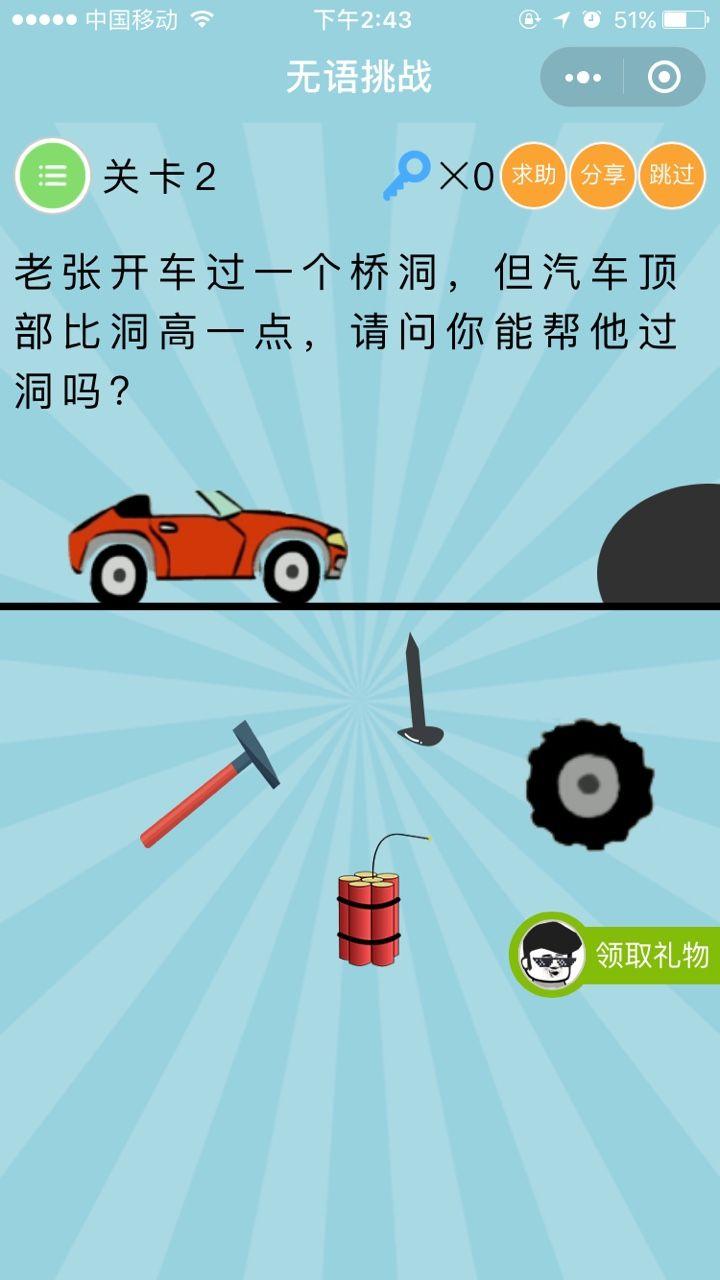Open the green level list menu

pyautogui.click(x=52, y=177)
